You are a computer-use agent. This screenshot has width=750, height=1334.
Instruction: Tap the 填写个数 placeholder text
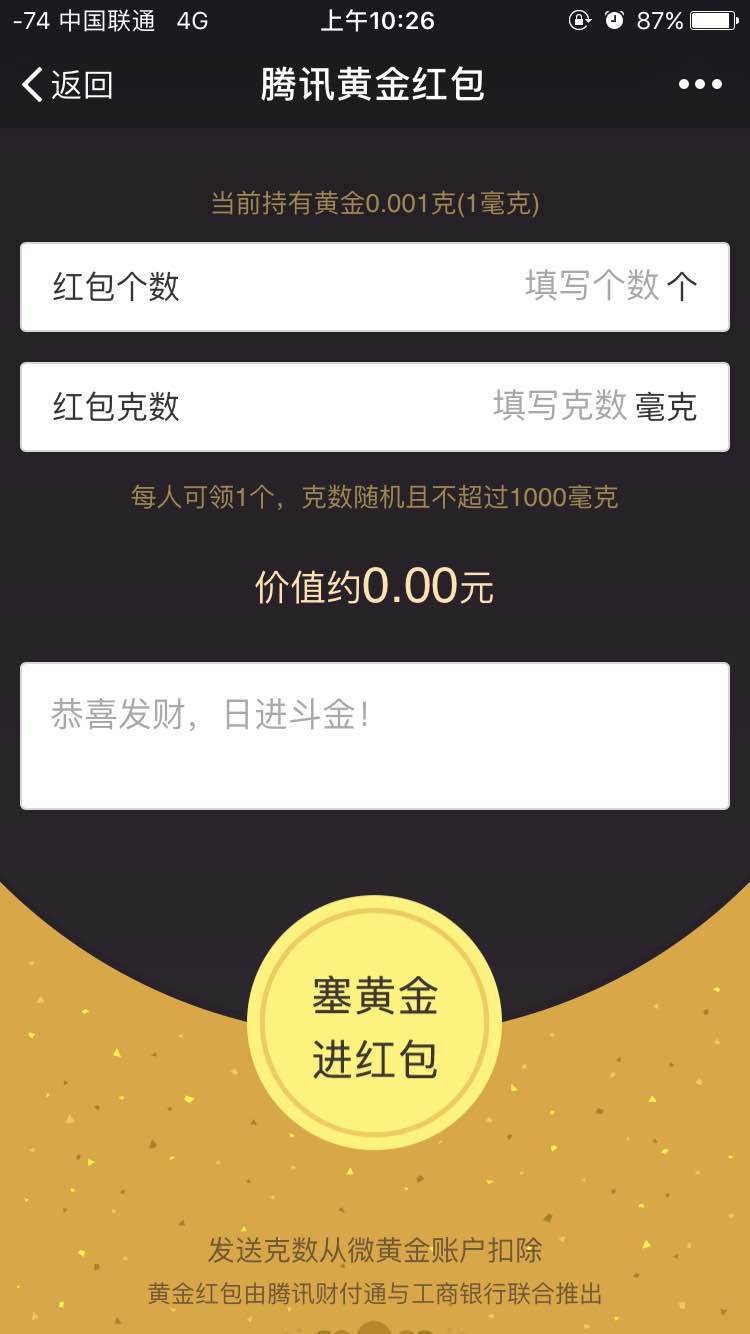pos(595,286)
